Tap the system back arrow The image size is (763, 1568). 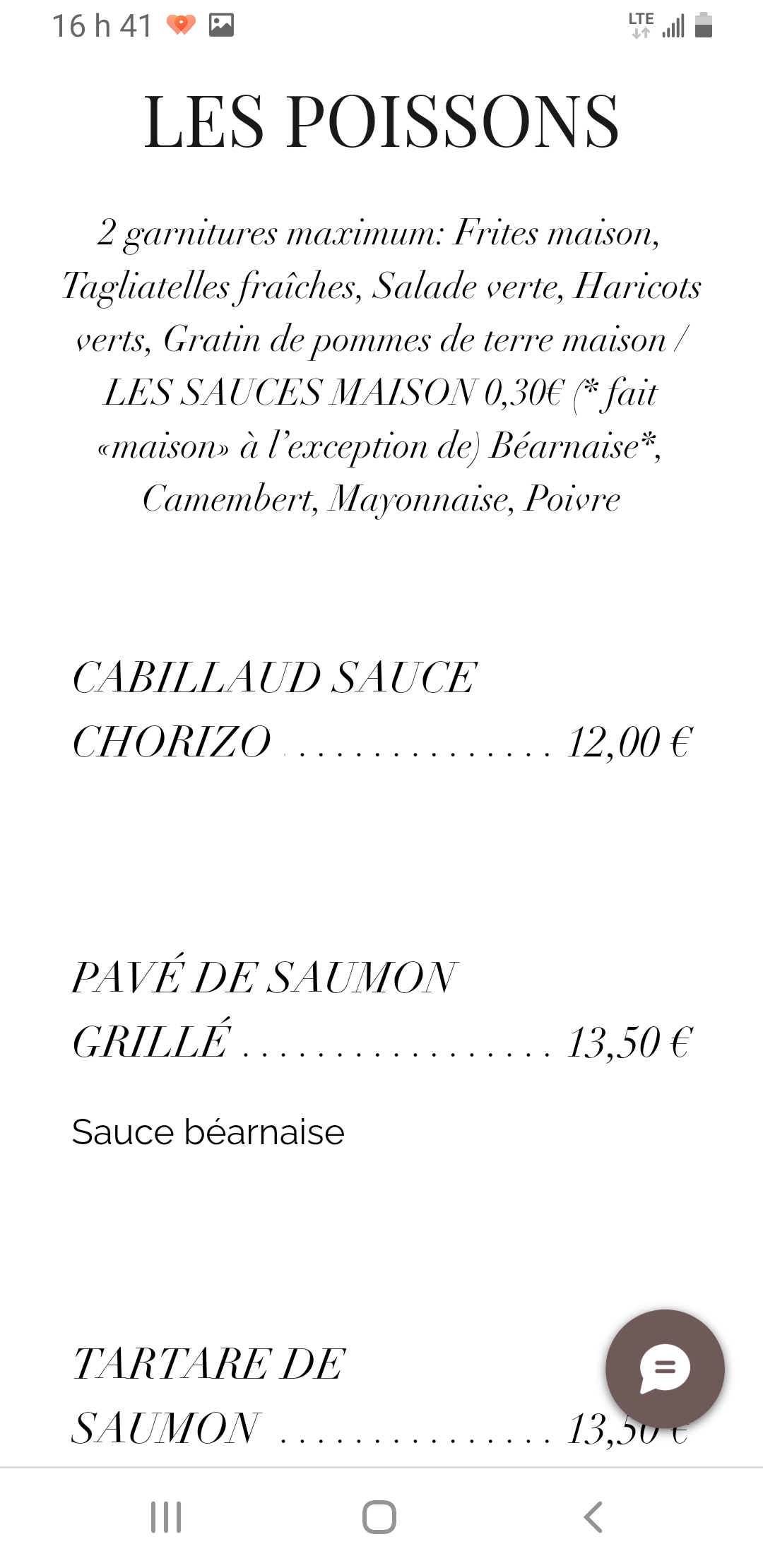(593, 1516)
